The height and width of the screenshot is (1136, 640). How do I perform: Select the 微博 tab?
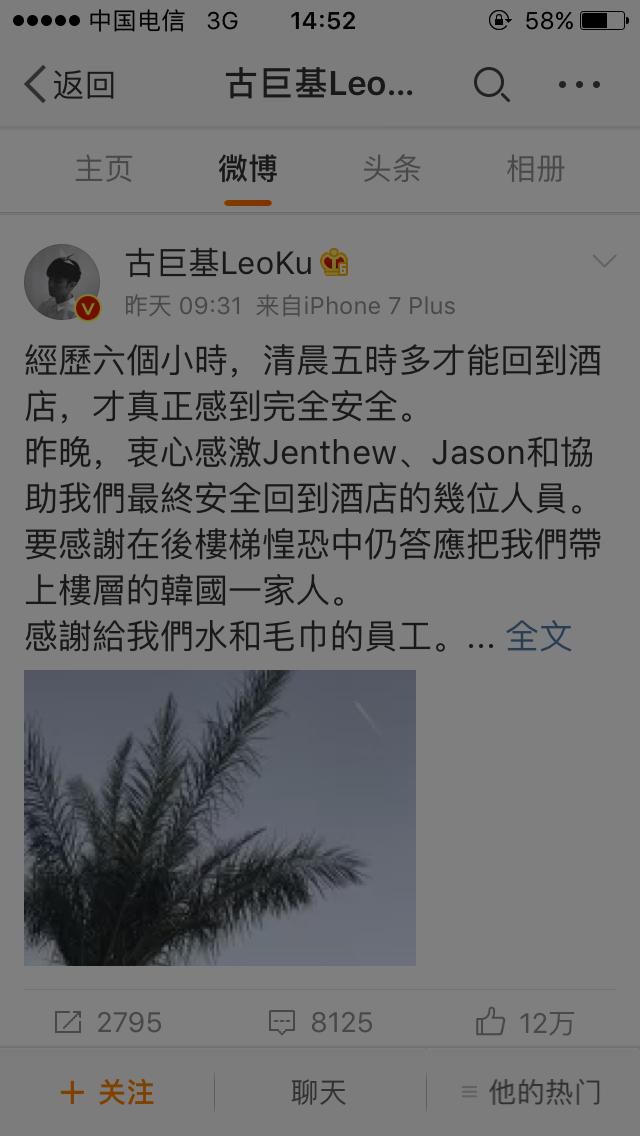pyautogui.click(x=248, y=170)
